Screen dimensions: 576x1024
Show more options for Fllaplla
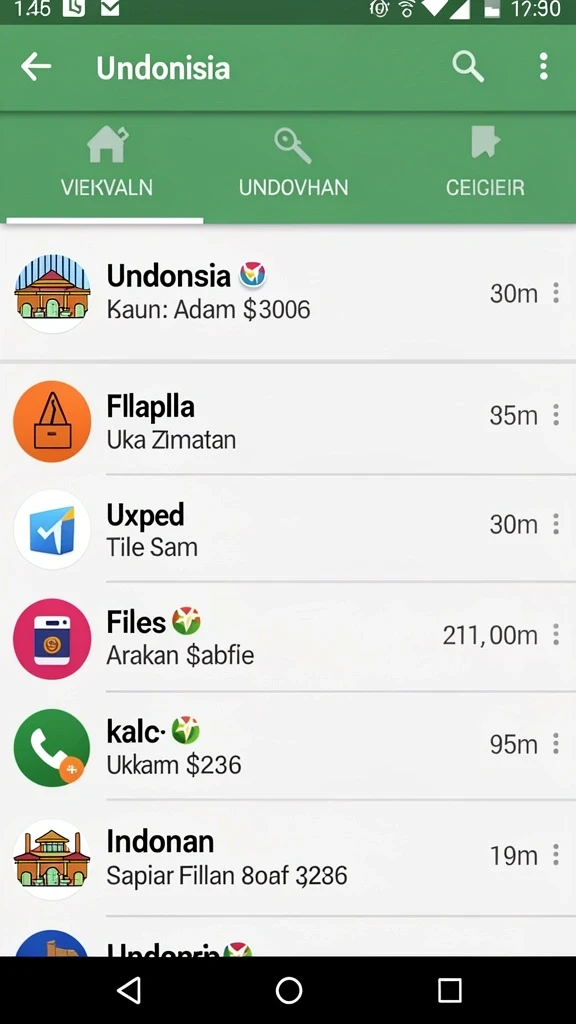click(556, 415)
